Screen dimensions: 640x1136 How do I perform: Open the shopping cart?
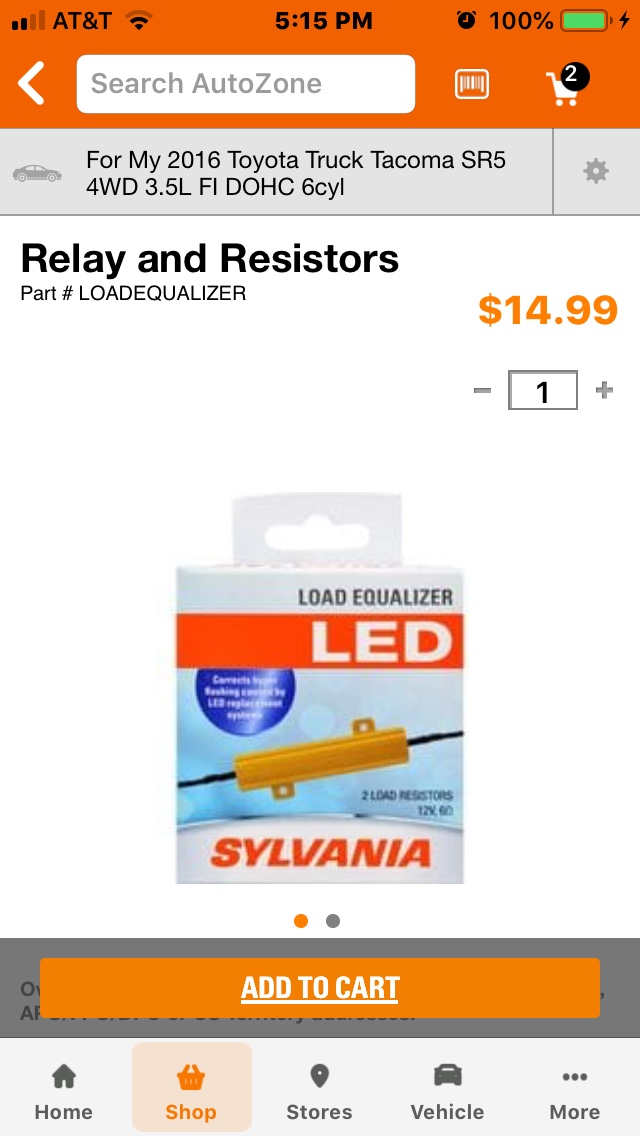pyautogui.click(x=566, y=86)
